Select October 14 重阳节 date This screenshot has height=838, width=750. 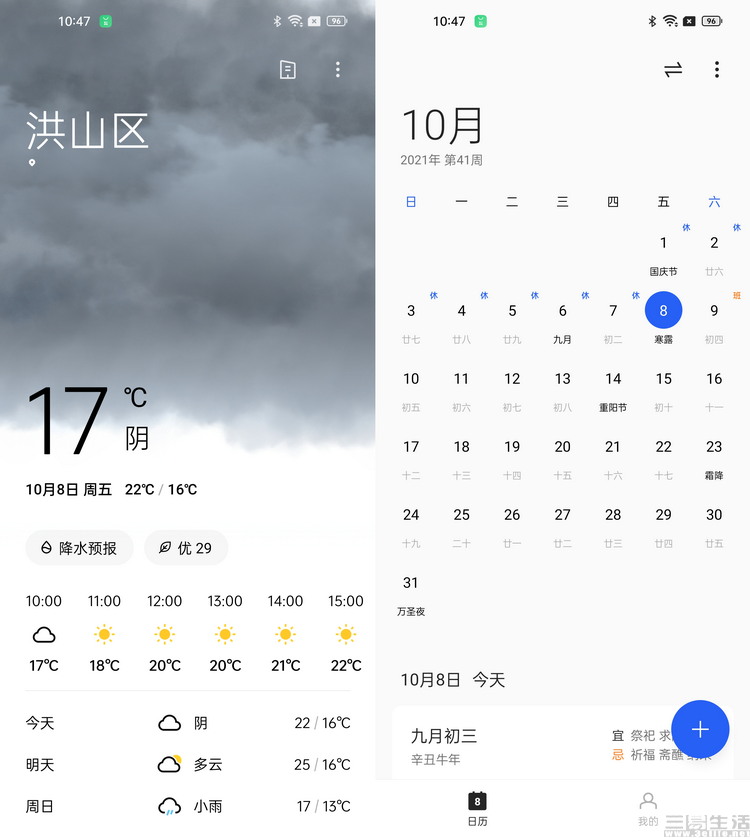tap(613, 389)
